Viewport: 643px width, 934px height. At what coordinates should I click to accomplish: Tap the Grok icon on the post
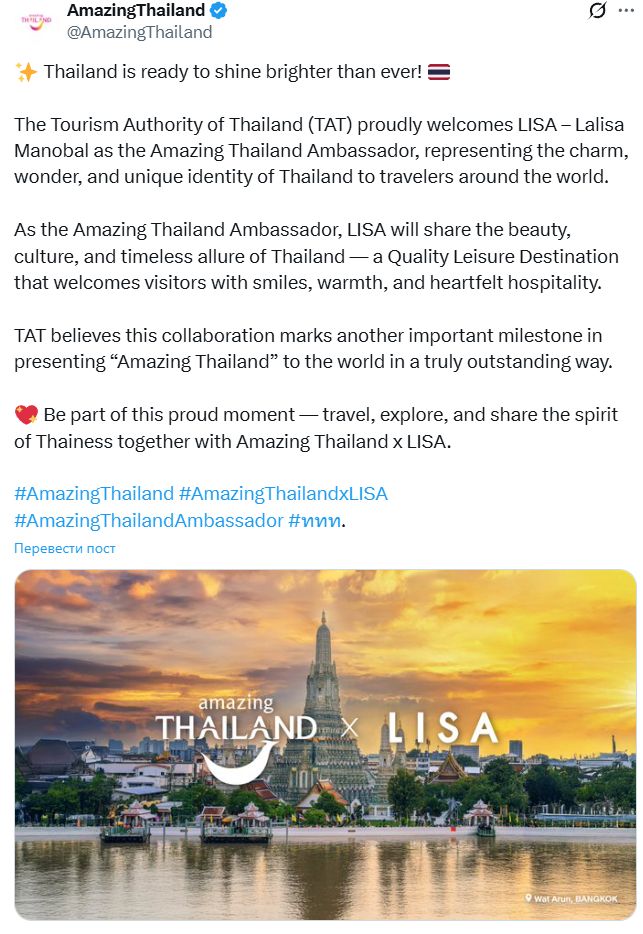click(x=598, y=11)
